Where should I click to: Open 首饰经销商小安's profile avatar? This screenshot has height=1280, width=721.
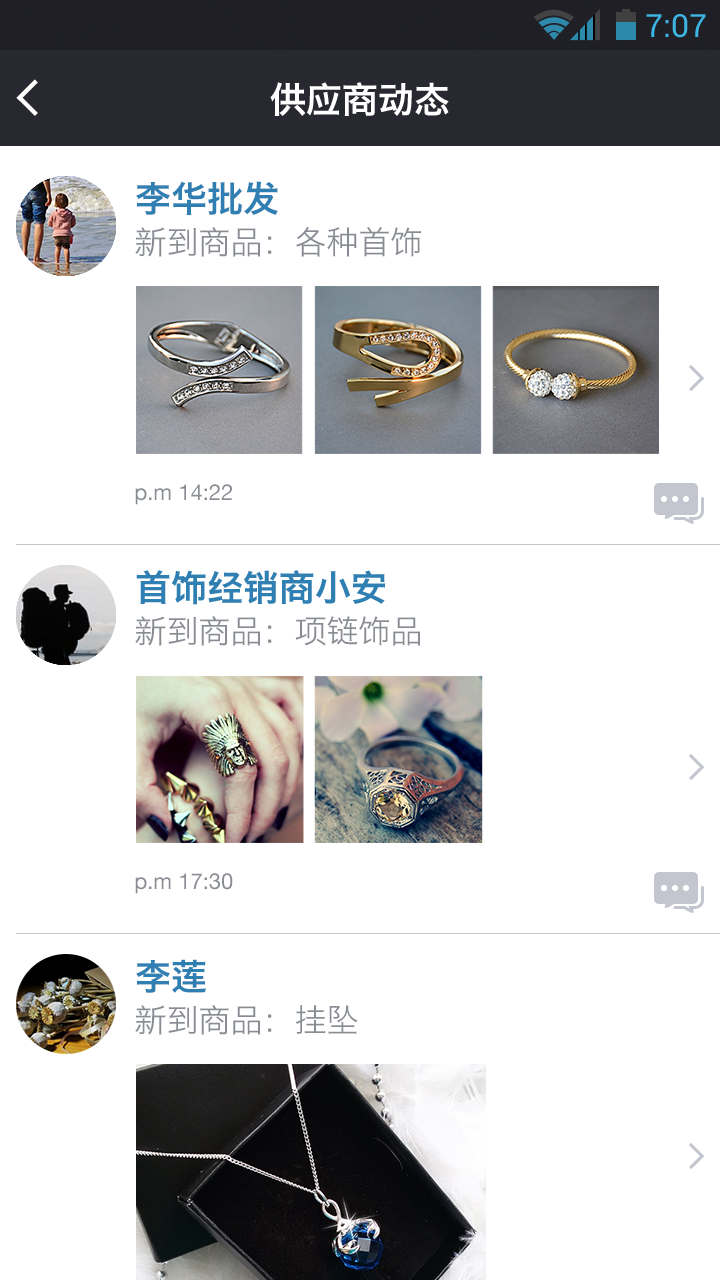point(66,615)
